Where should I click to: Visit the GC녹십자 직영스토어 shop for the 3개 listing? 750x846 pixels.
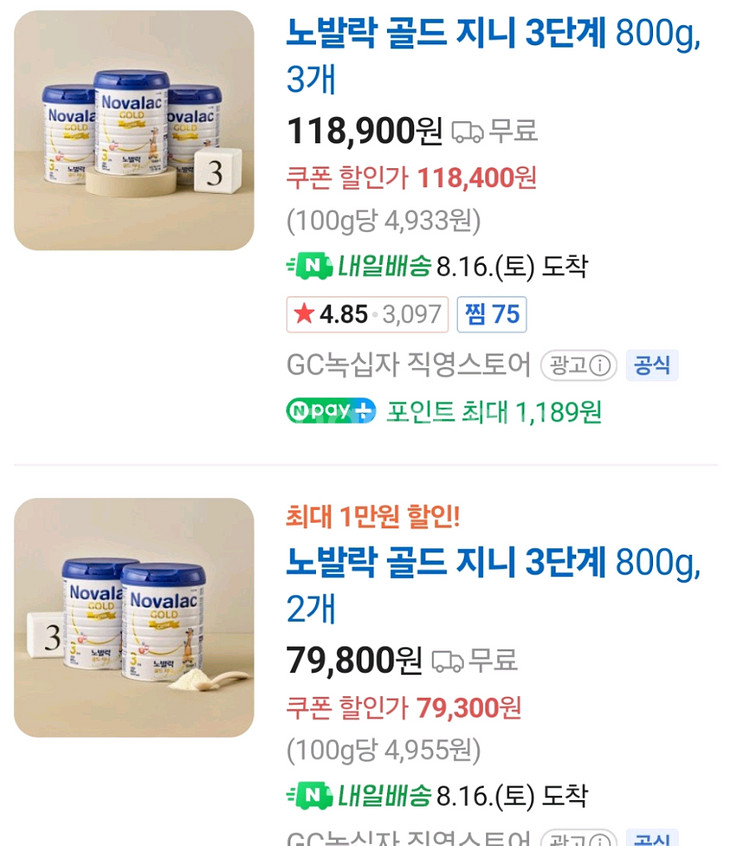[x=408, y=366]
